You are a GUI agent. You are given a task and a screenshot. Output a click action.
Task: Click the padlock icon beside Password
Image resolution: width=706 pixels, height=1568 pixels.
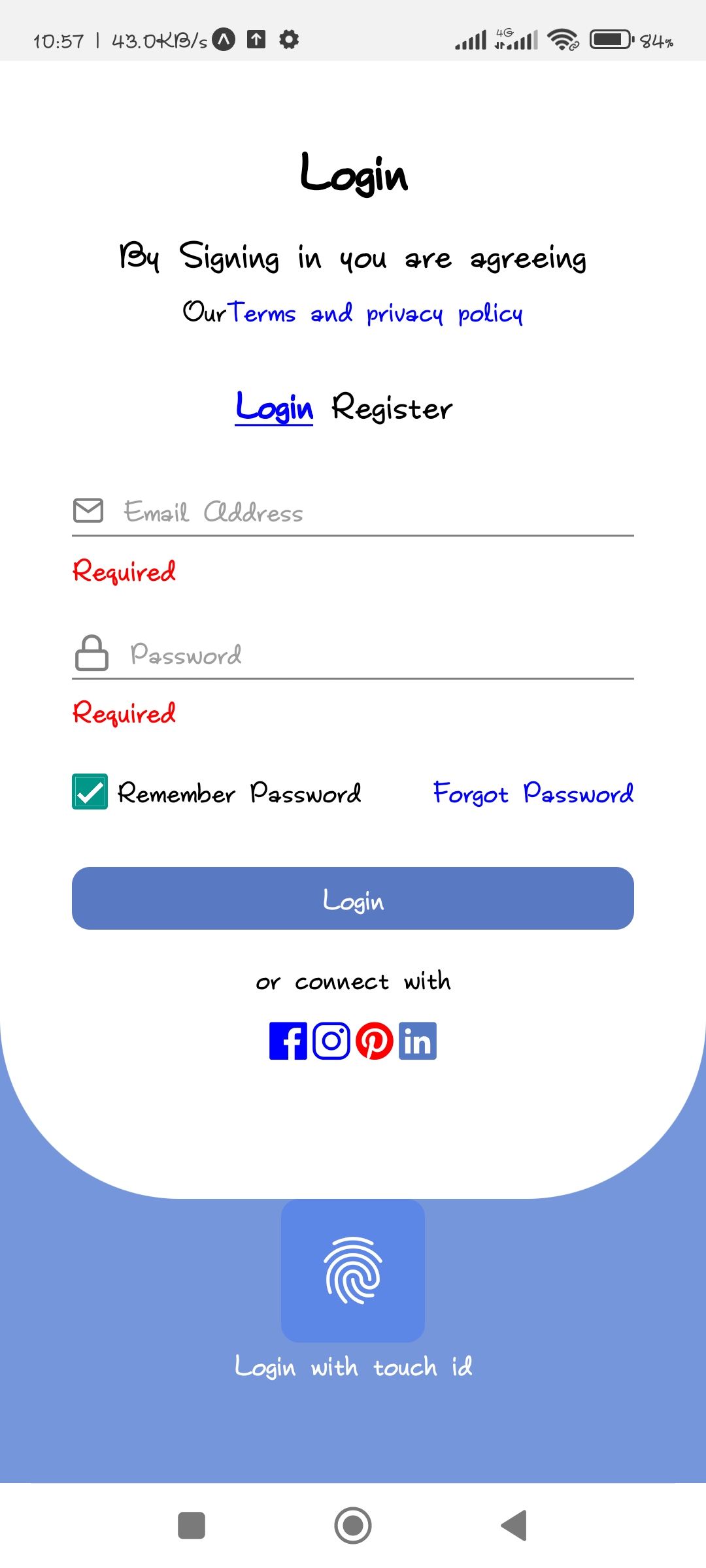[x=91, y=653]
